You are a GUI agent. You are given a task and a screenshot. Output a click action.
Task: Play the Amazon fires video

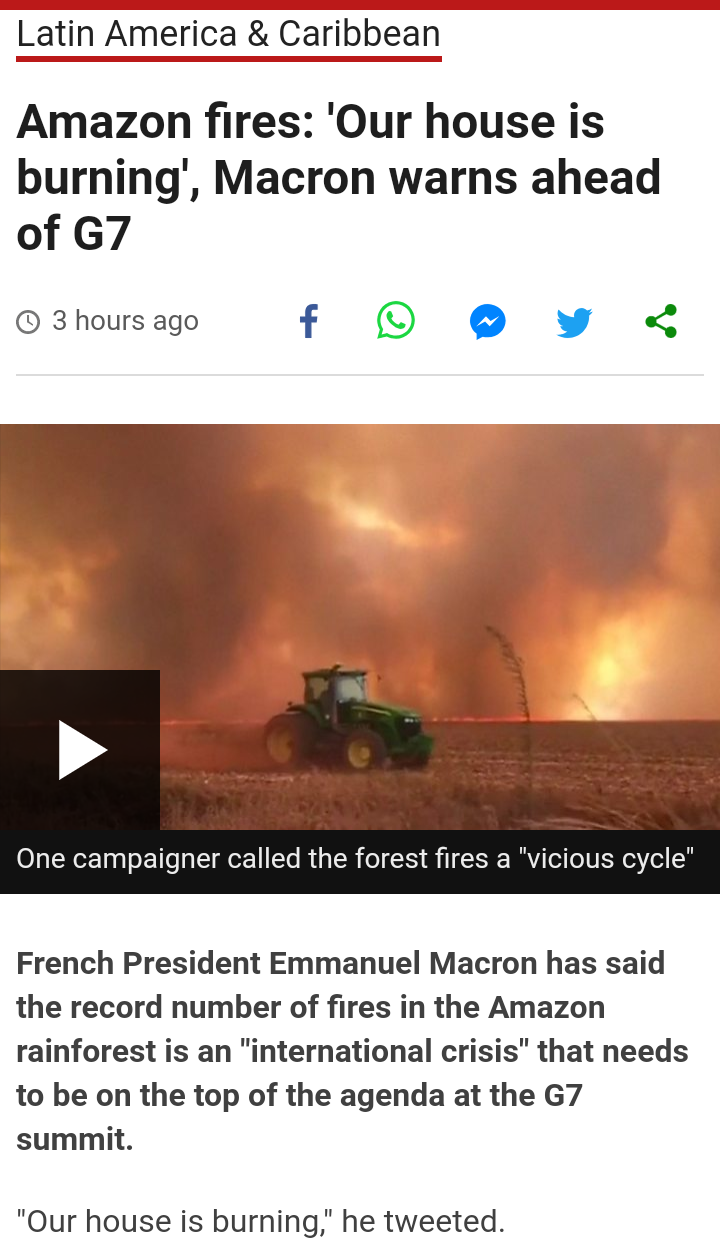point(81,749)
